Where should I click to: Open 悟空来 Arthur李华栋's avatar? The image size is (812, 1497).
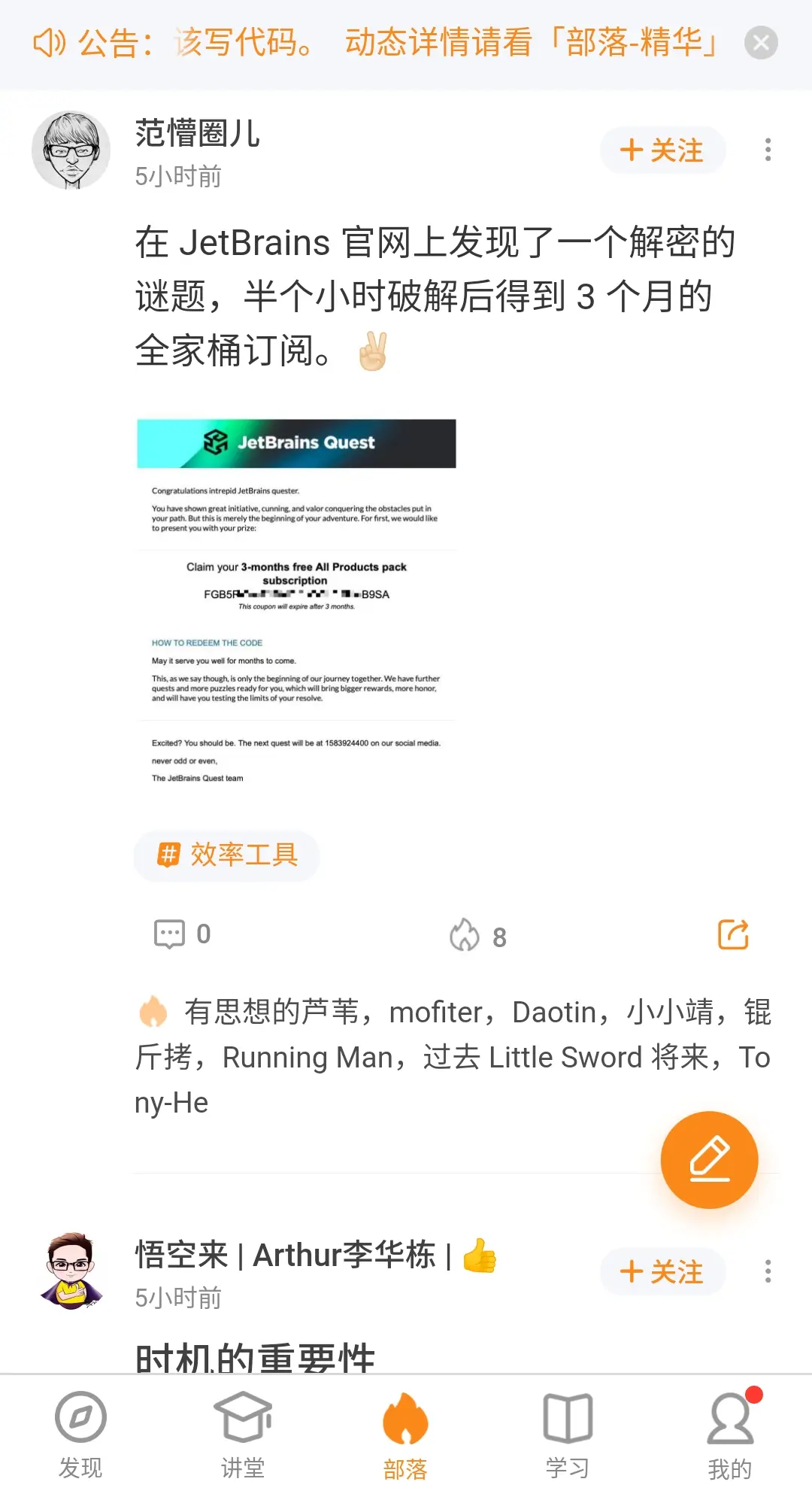tap(71, 1271)
